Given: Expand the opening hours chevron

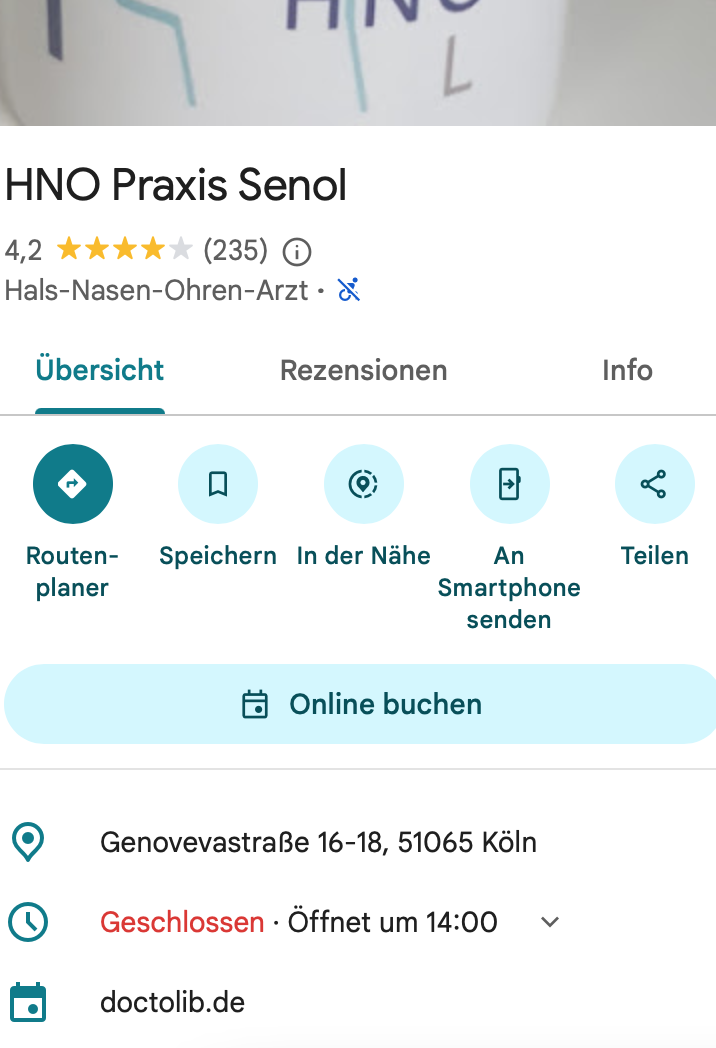Looking at the screenshot, I should click(x=550, y=922).
